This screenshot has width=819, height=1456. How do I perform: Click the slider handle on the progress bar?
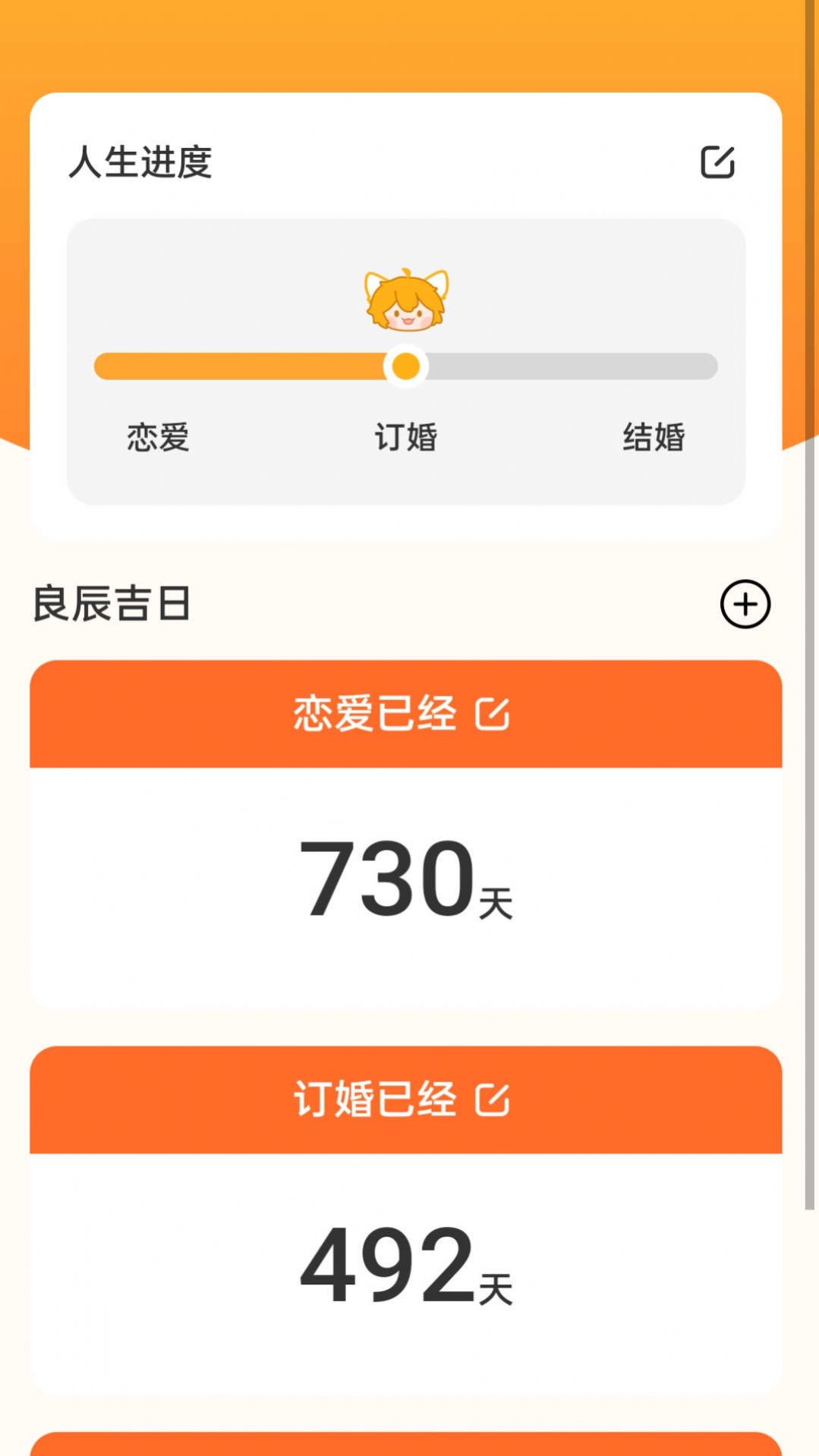click(x=407, y=365)
